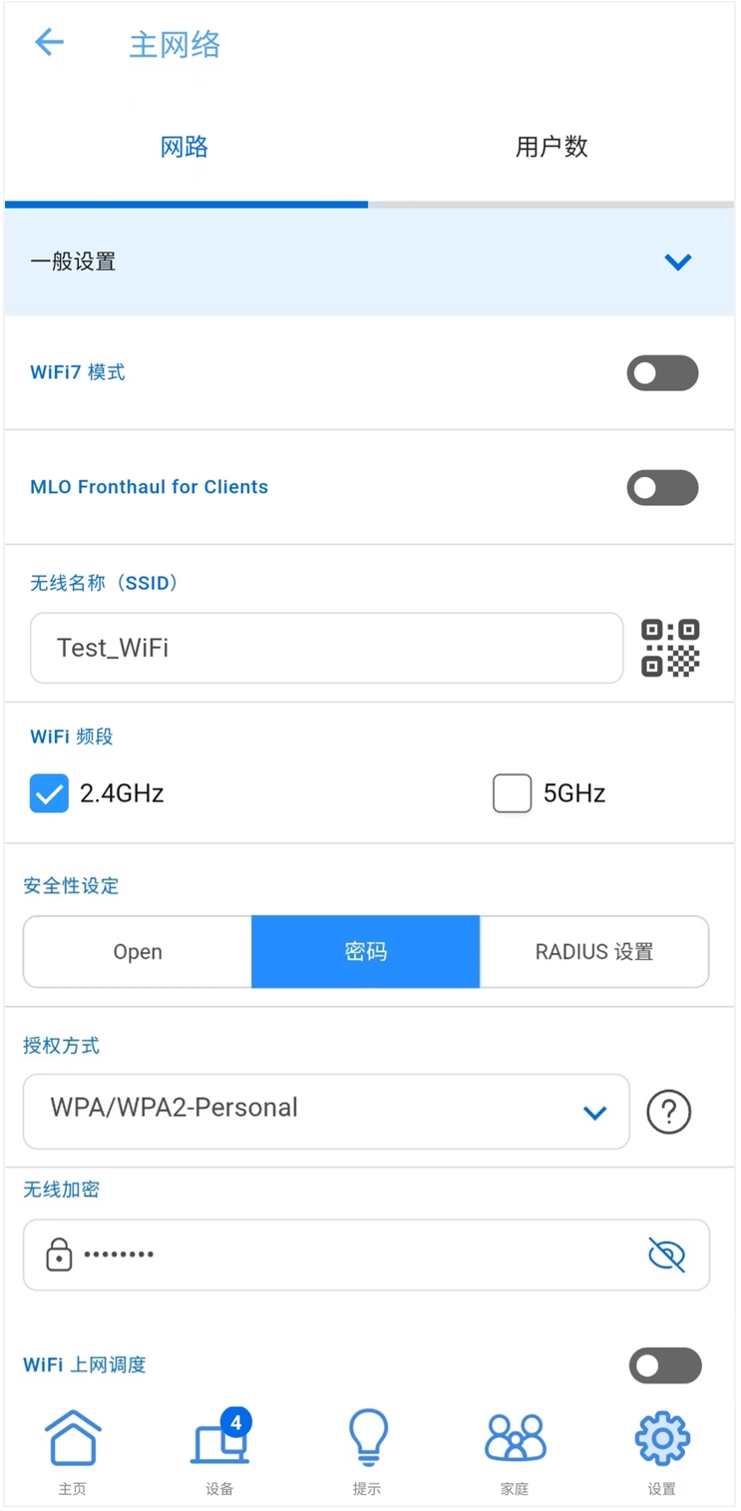Open the WPA/WPA2-Personal dropdown
Viewport: 741px width, 1511px height.
326,1111
